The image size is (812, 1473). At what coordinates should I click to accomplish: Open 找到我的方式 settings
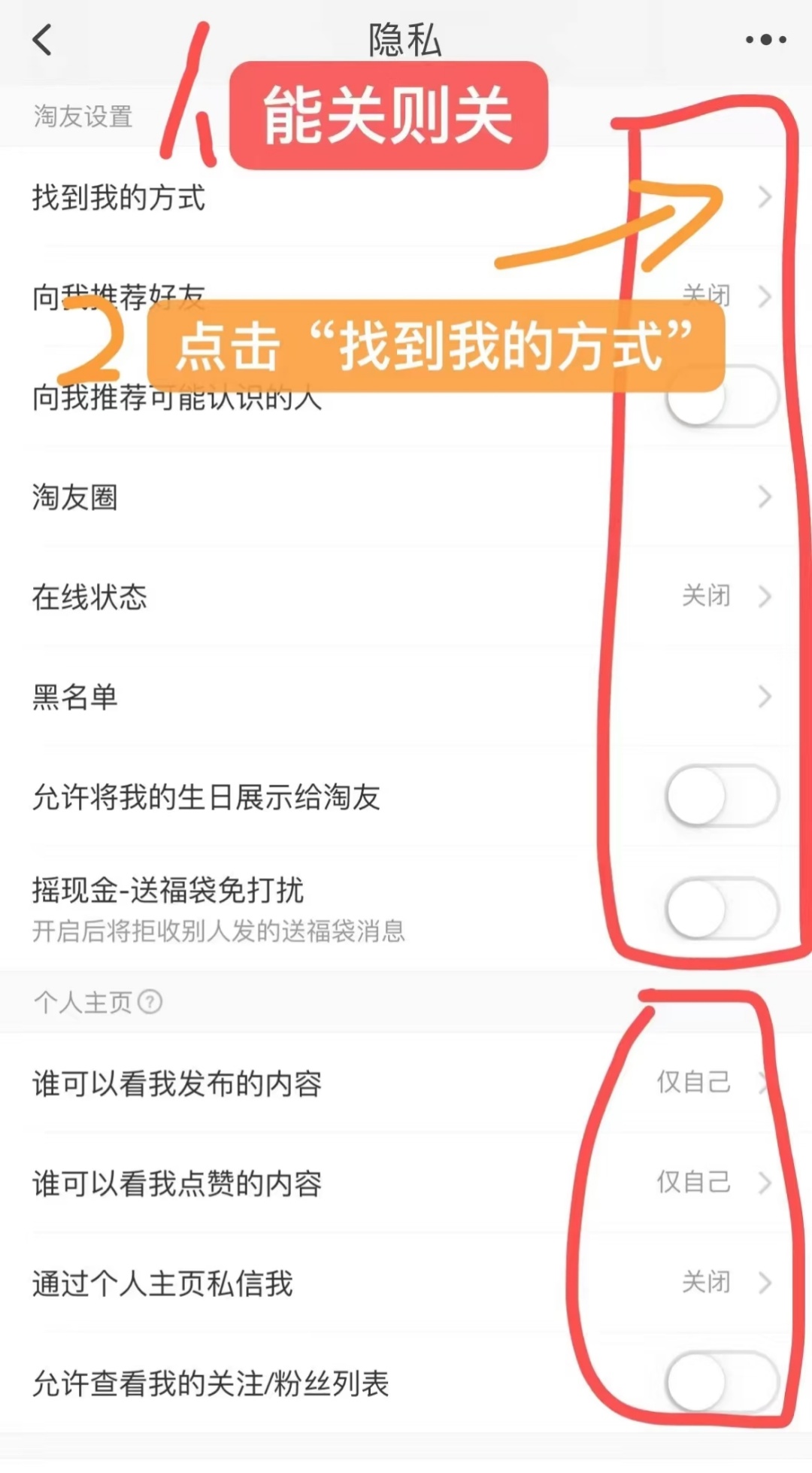pyautogui.click(x=406, y=197)
